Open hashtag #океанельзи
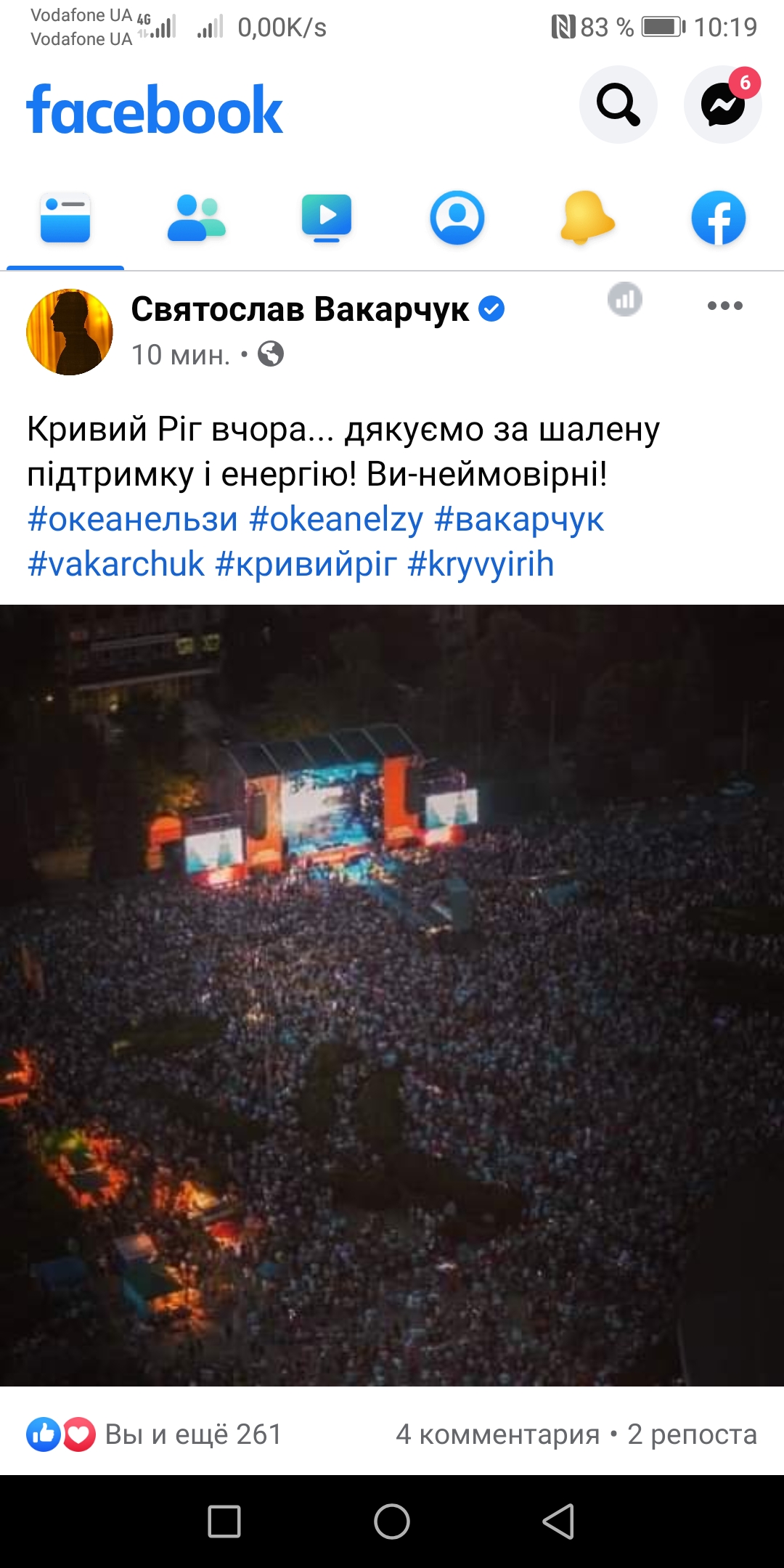Image resolution: width=784 pixels, height=1568 pixels. 133,520
